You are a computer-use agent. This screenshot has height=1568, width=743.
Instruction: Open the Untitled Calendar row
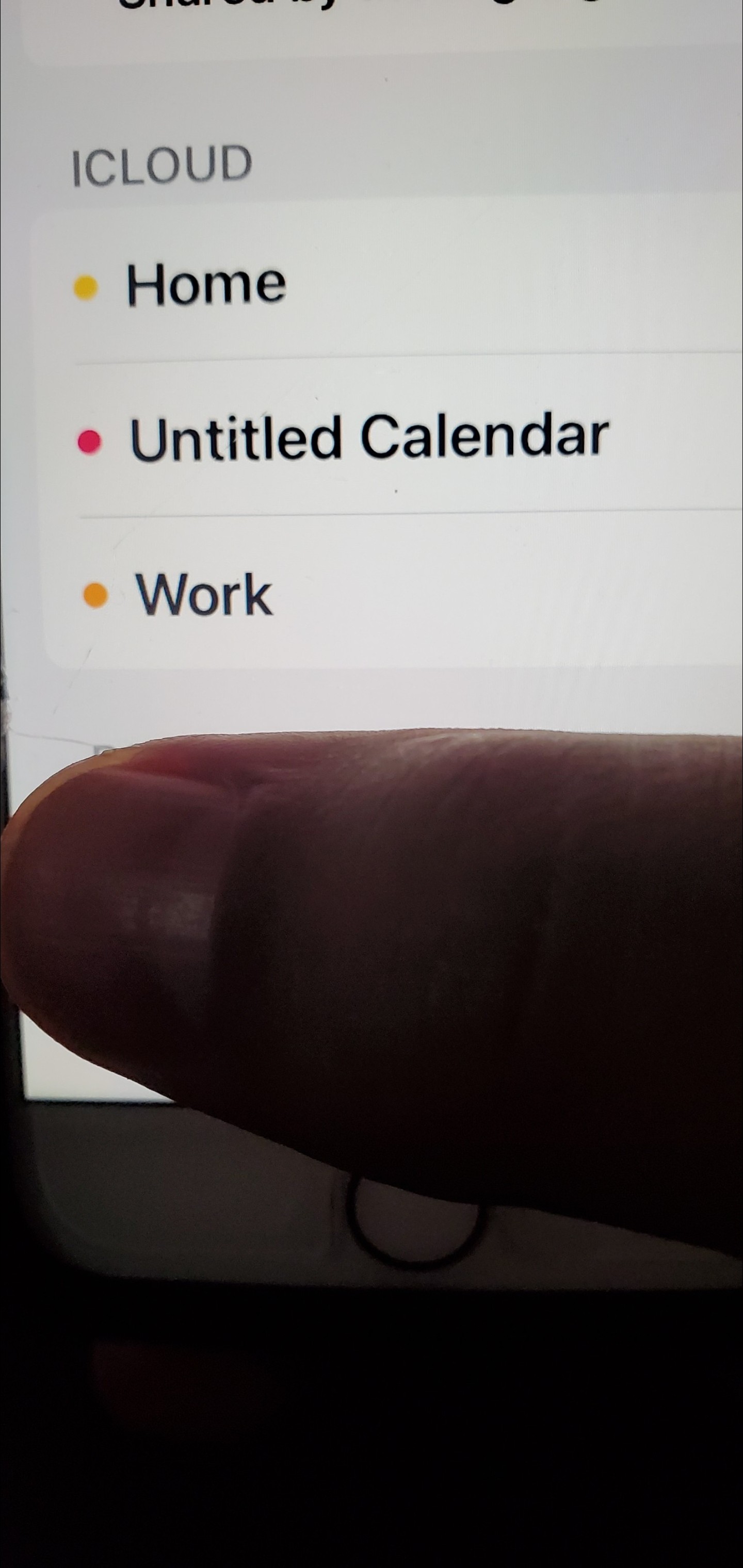pos(368,436)
